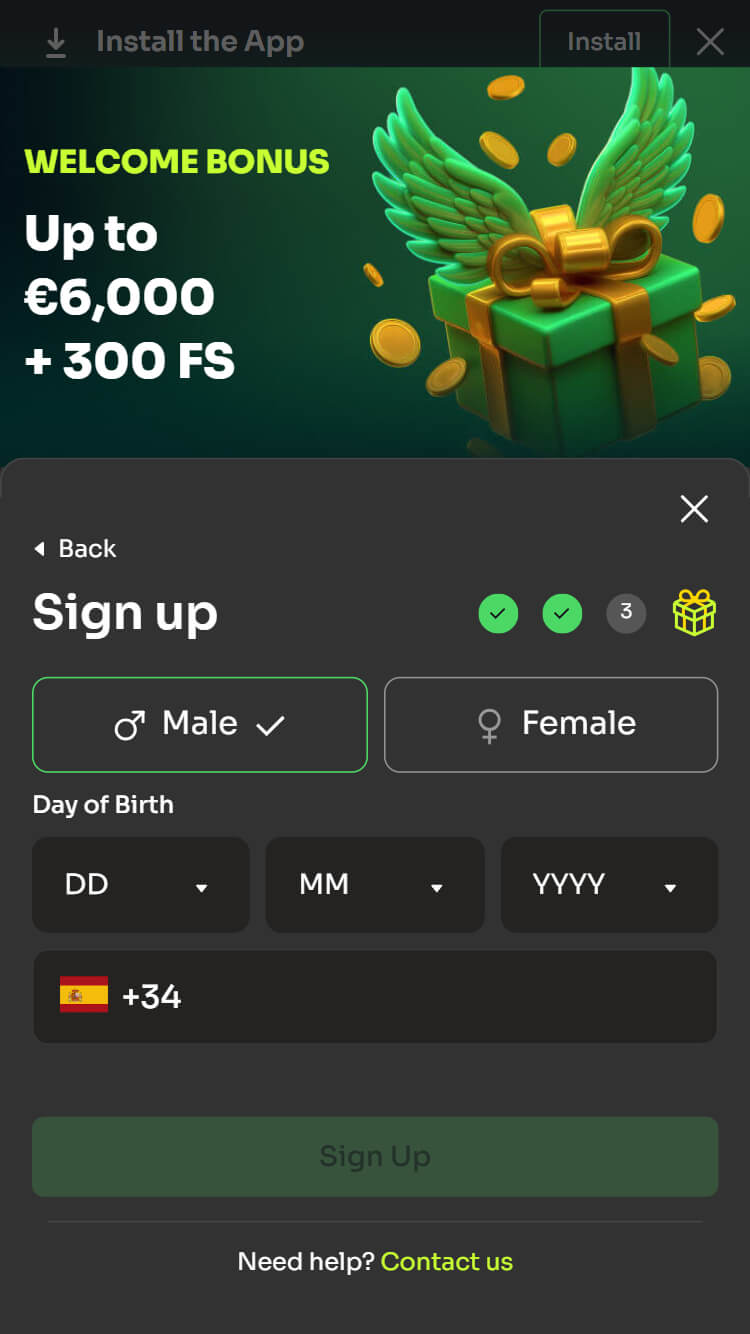Go back using the Back navigation item
The image size is (750, 1334).
point(74,548)
